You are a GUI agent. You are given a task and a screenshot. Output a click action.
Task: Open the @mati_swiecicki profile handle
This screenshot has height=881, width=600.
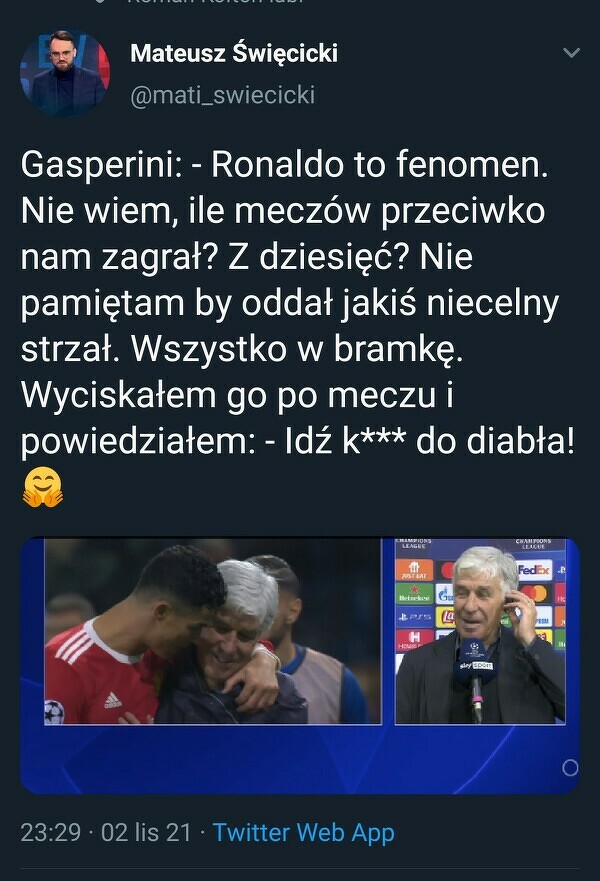tap(222, 95)
